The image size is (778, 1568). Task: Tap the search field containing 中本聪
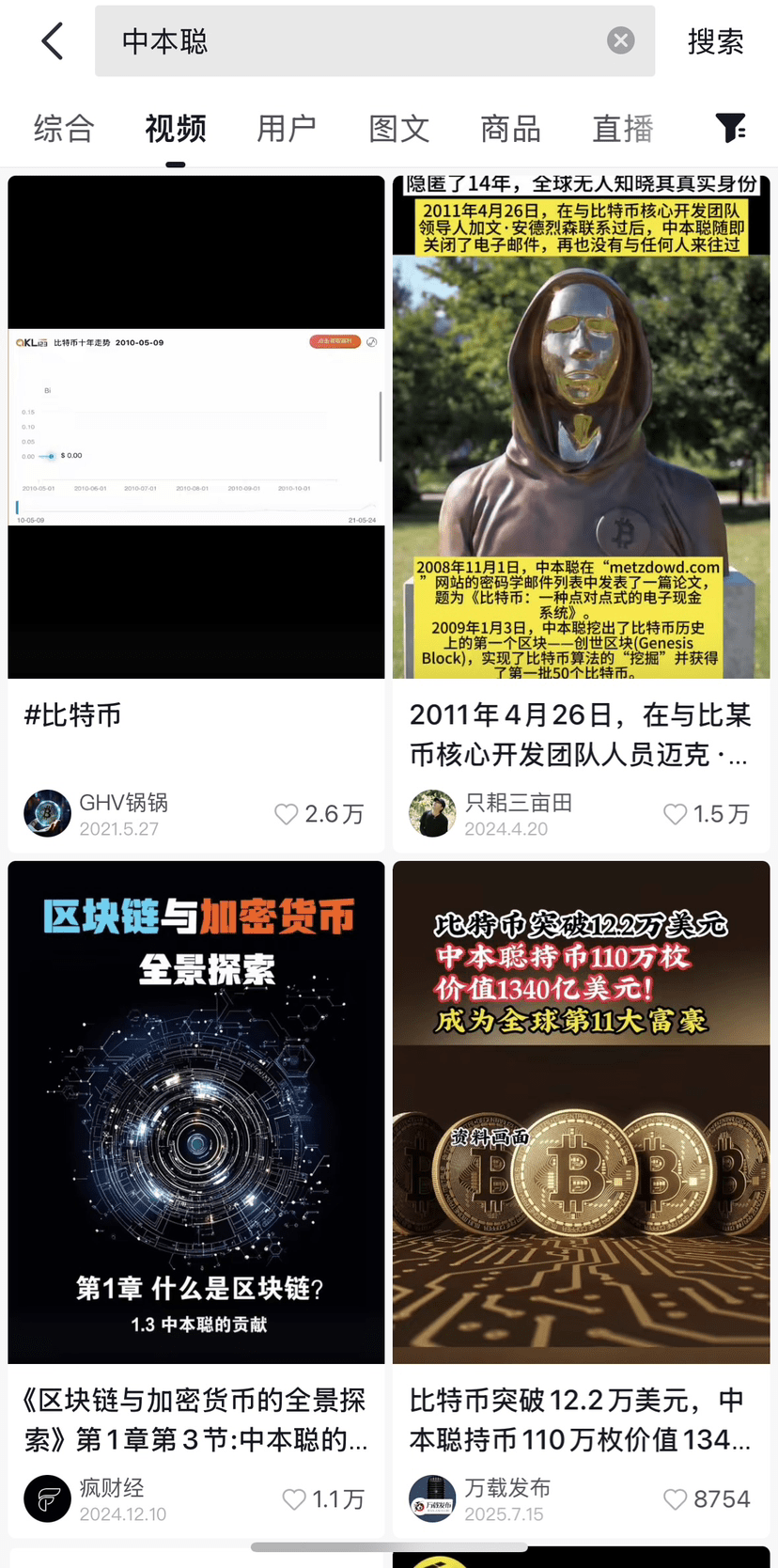click(x=357, y=41)
